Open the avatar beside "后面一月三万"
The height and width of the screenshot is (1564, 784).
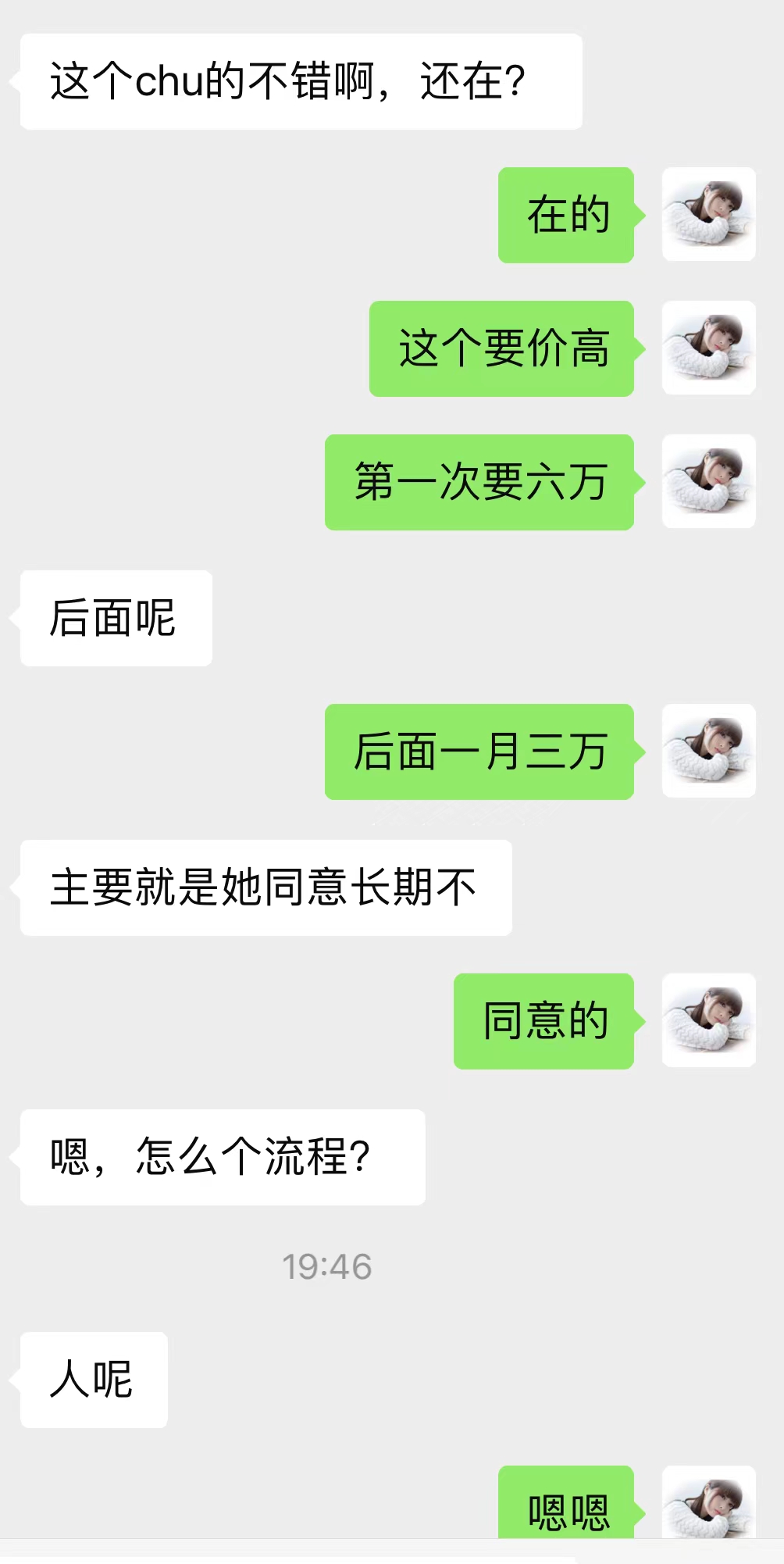[x=708, y=751]
